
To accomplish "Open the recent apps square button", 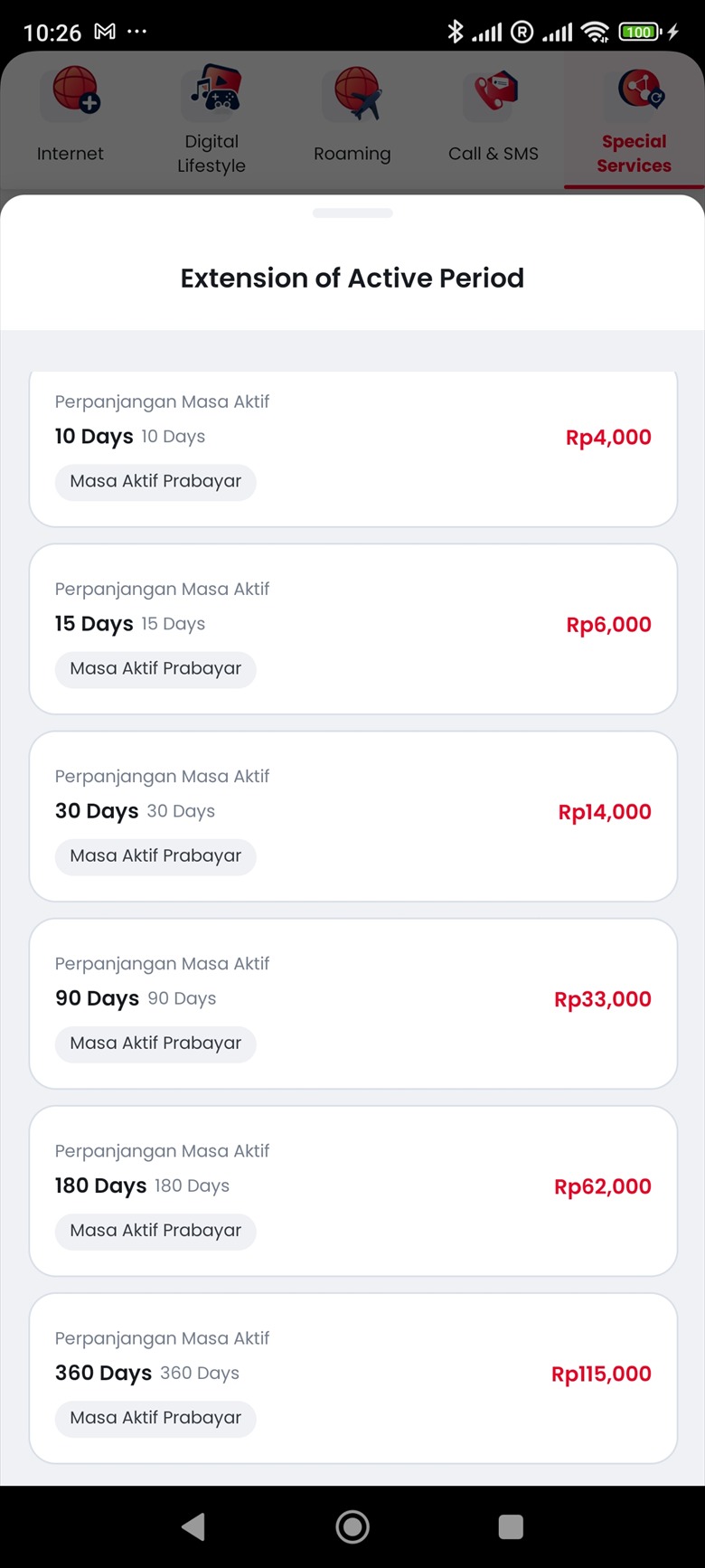I will pyautogui.click(x=511, y=1526).
